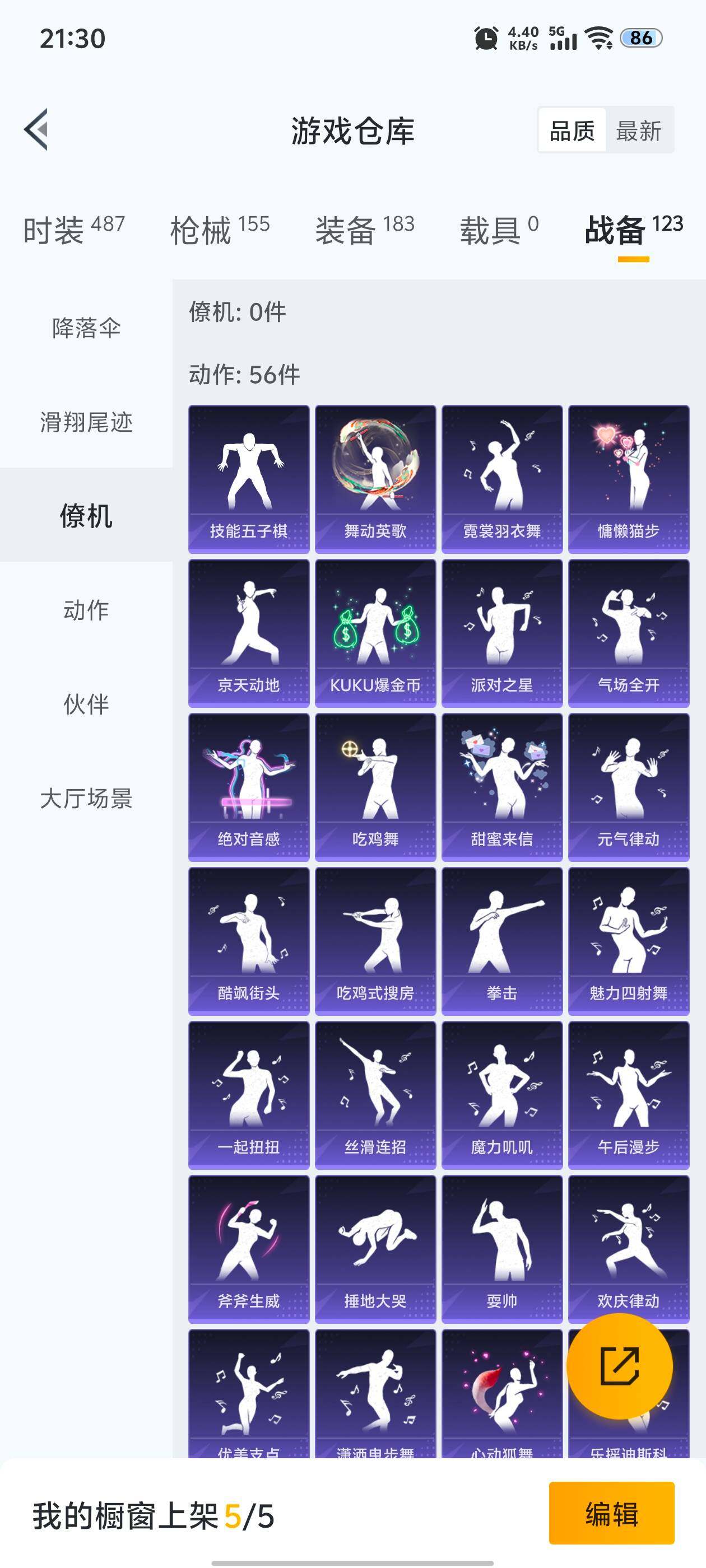Open the 降落伞 section
706x1568 pixels.
click(85, 328)
